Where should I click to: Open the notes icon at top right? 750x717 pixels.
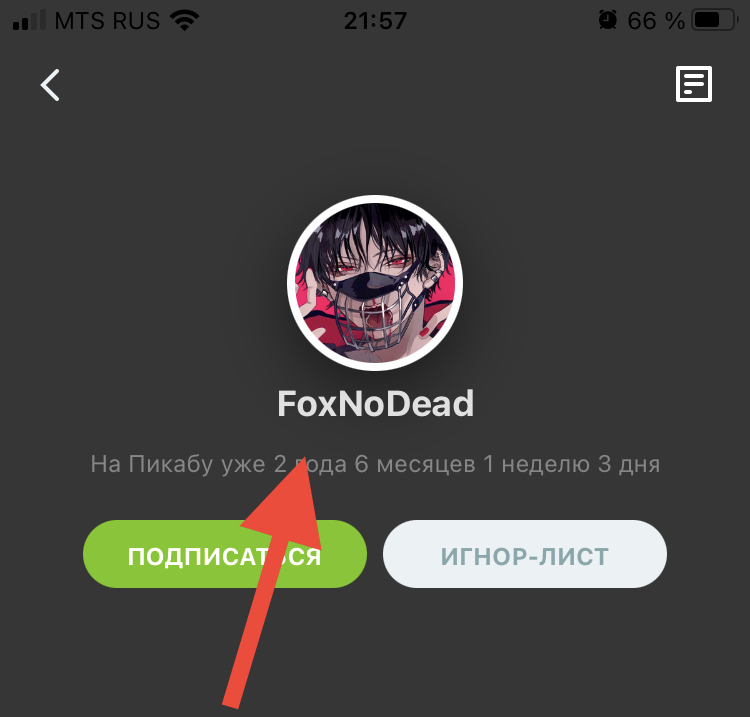coord(694,85)
